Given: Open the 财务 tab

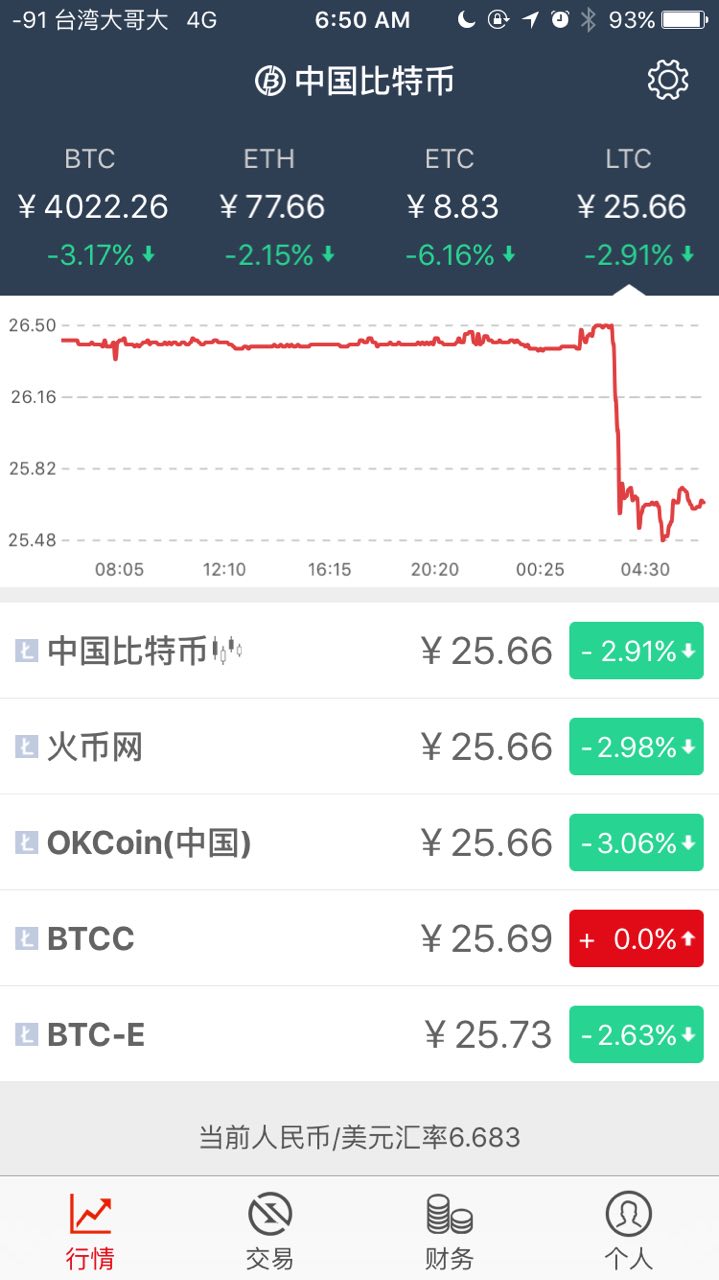Looking at the screenshot, I should pyautogui.click(x=449, y=1230).
